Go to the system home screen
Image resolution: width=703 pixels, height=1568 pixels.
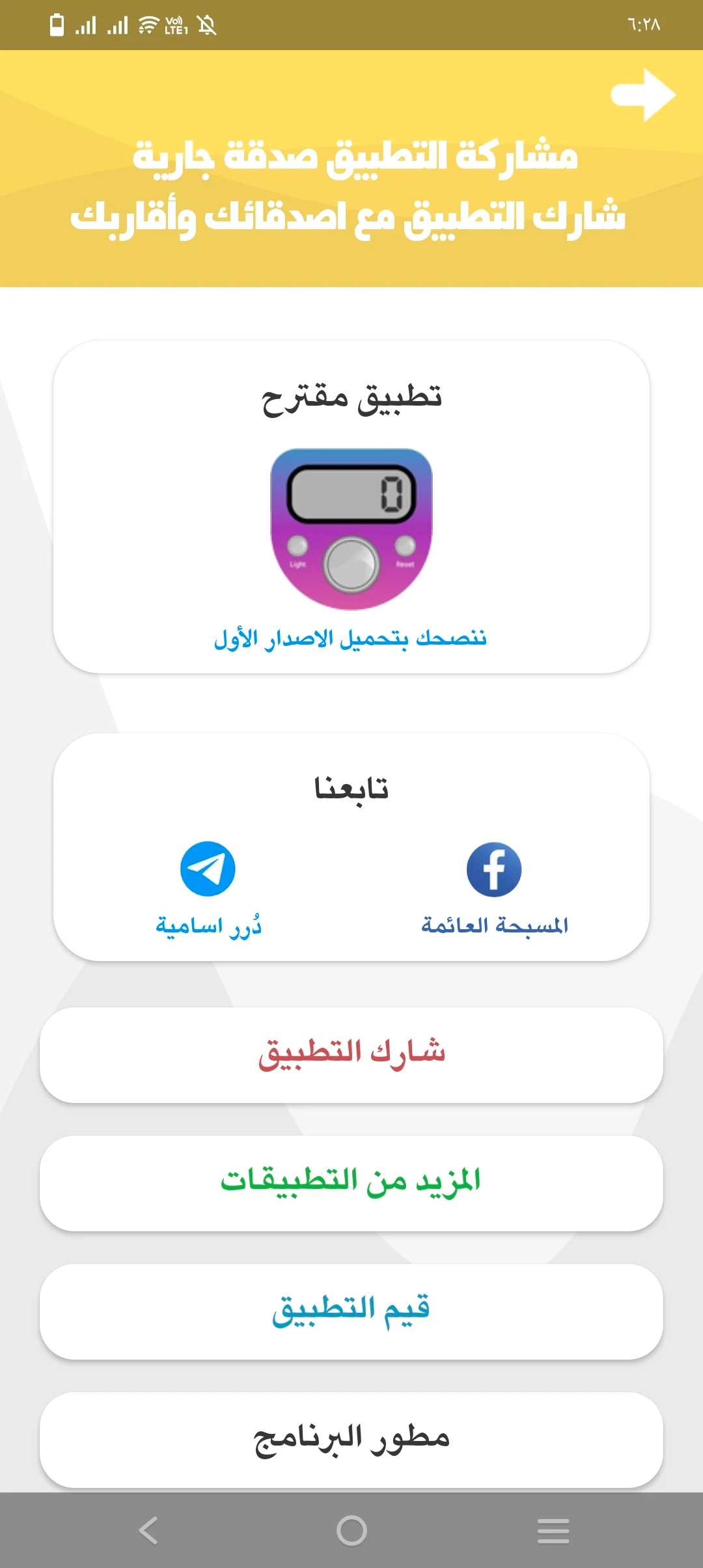coord(351,1530)
